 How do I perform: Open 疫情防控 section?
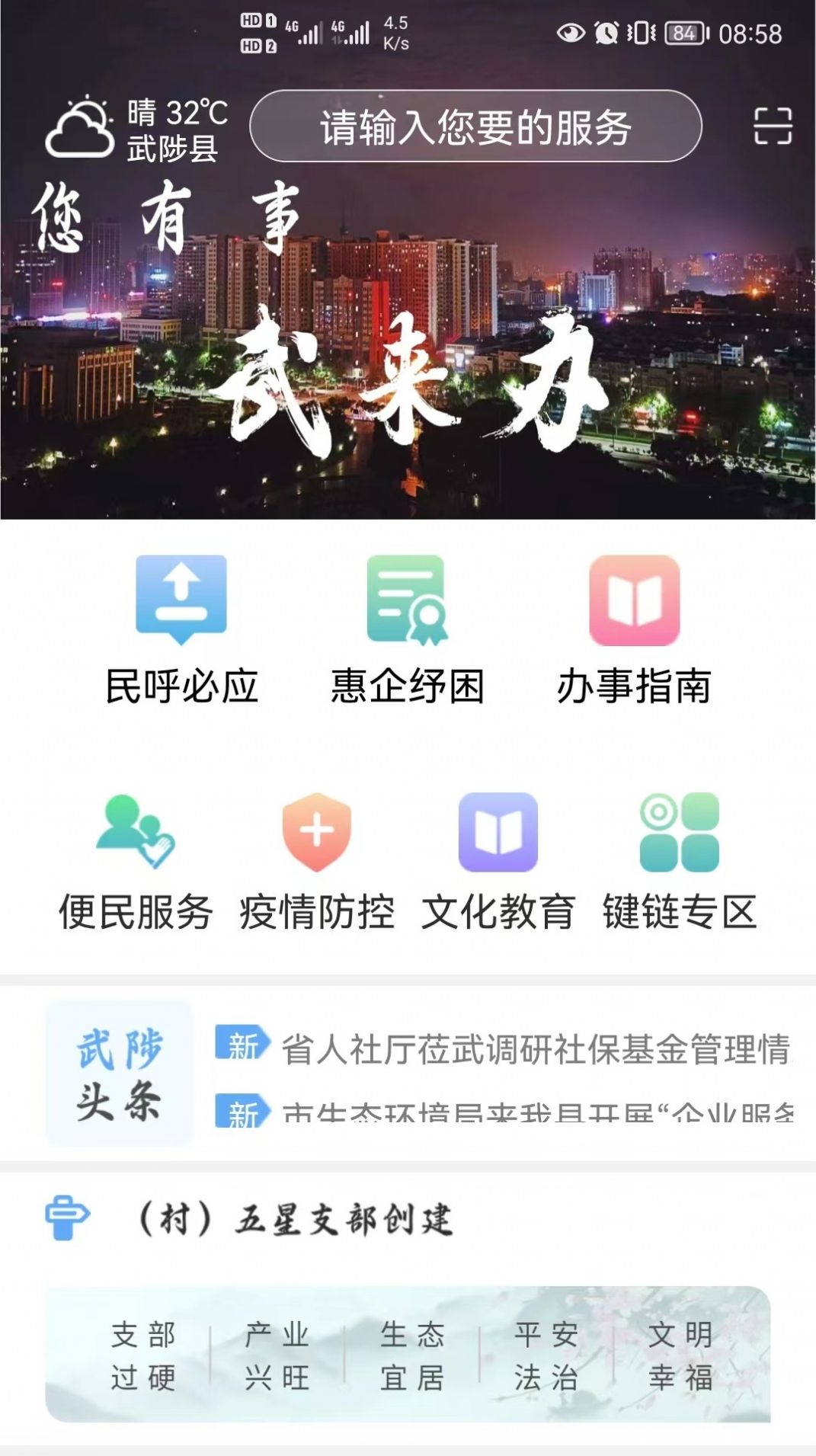[x=317, y=861]
